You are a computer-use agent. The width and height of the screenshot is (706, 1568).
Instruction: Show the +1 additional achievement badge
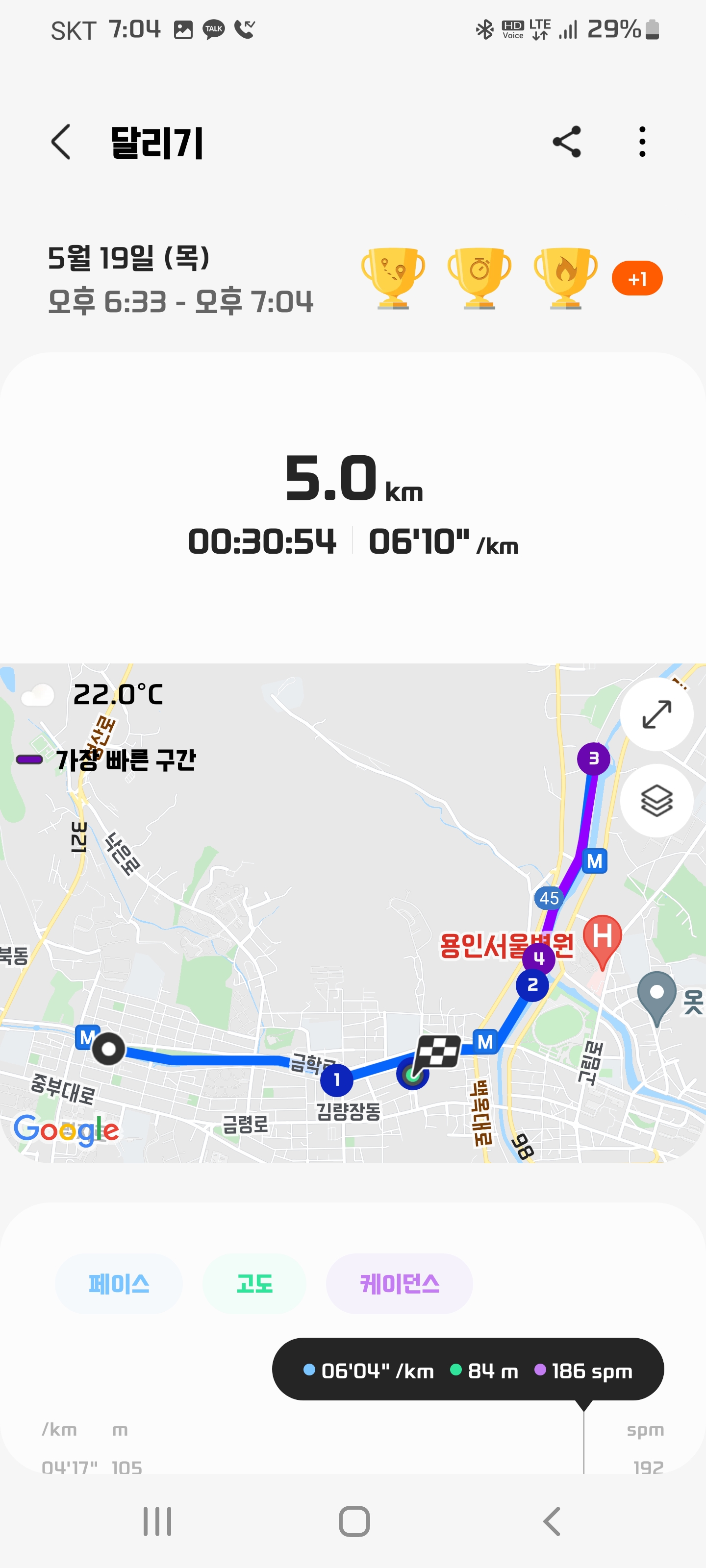pyautogui.click(x=636, y=279)
